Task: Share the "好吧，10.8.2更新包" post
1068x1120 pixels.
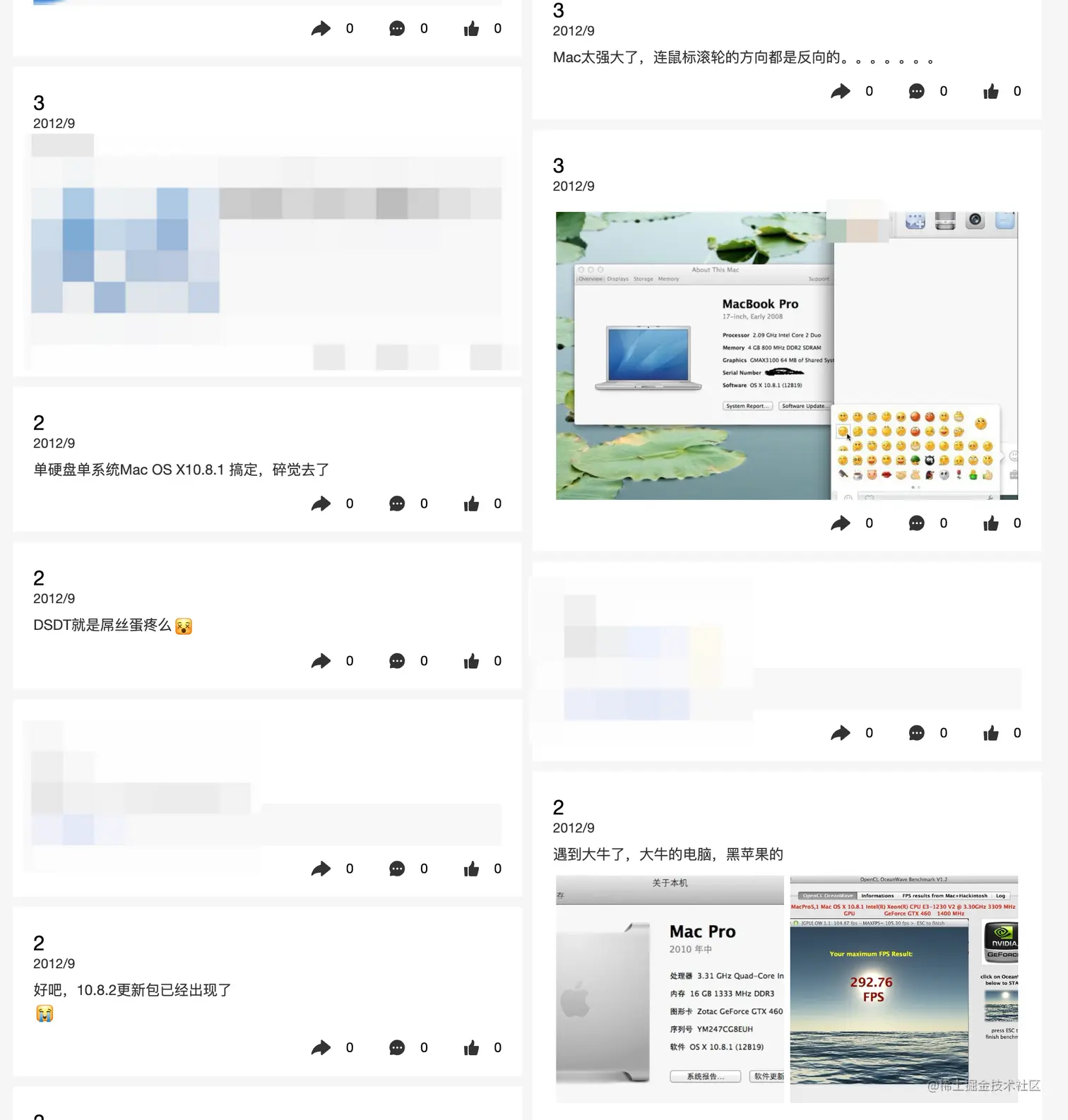Action: tap(321, 1047)
